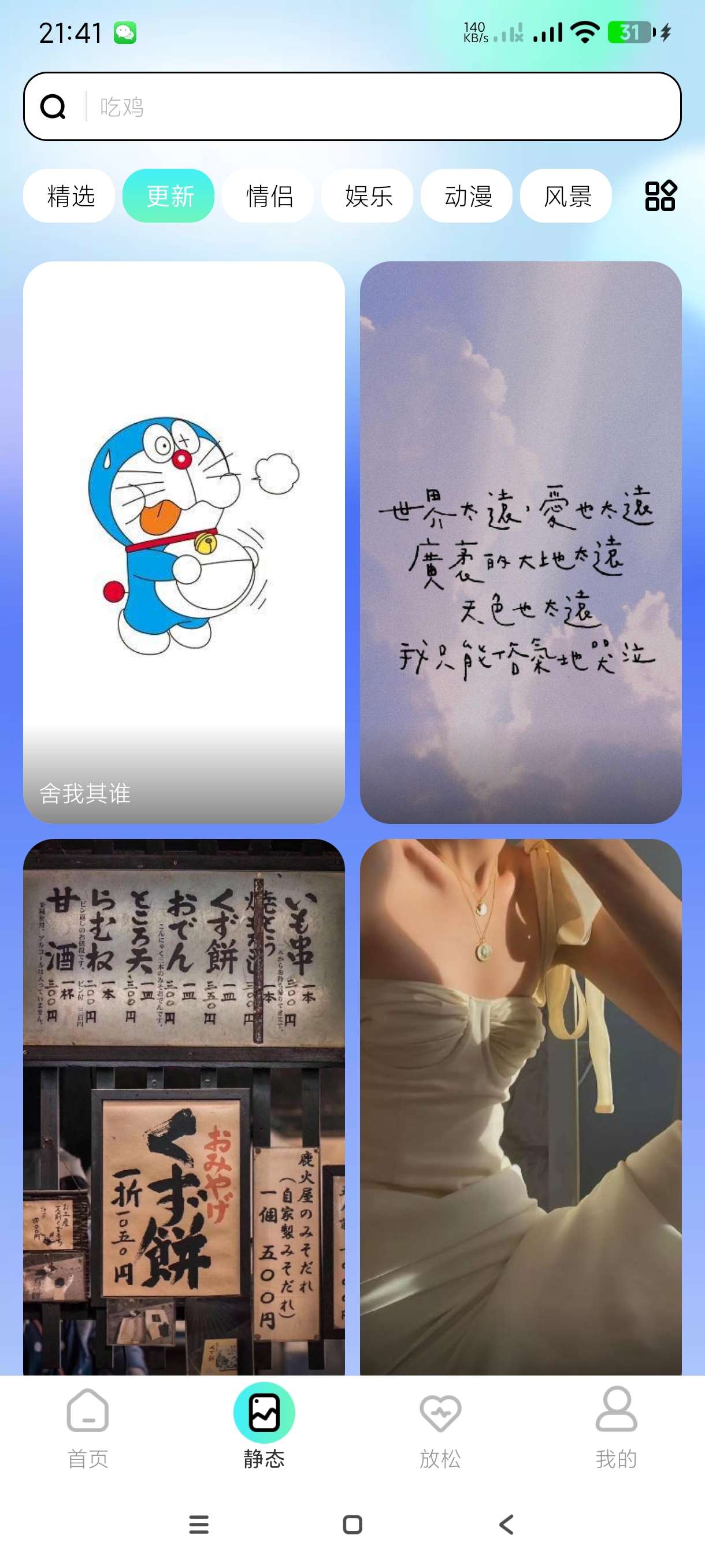Open the Japanese shop signs wallpaper
The height and width of the screenshot is (1568, 705).
tap(184, 1105)
